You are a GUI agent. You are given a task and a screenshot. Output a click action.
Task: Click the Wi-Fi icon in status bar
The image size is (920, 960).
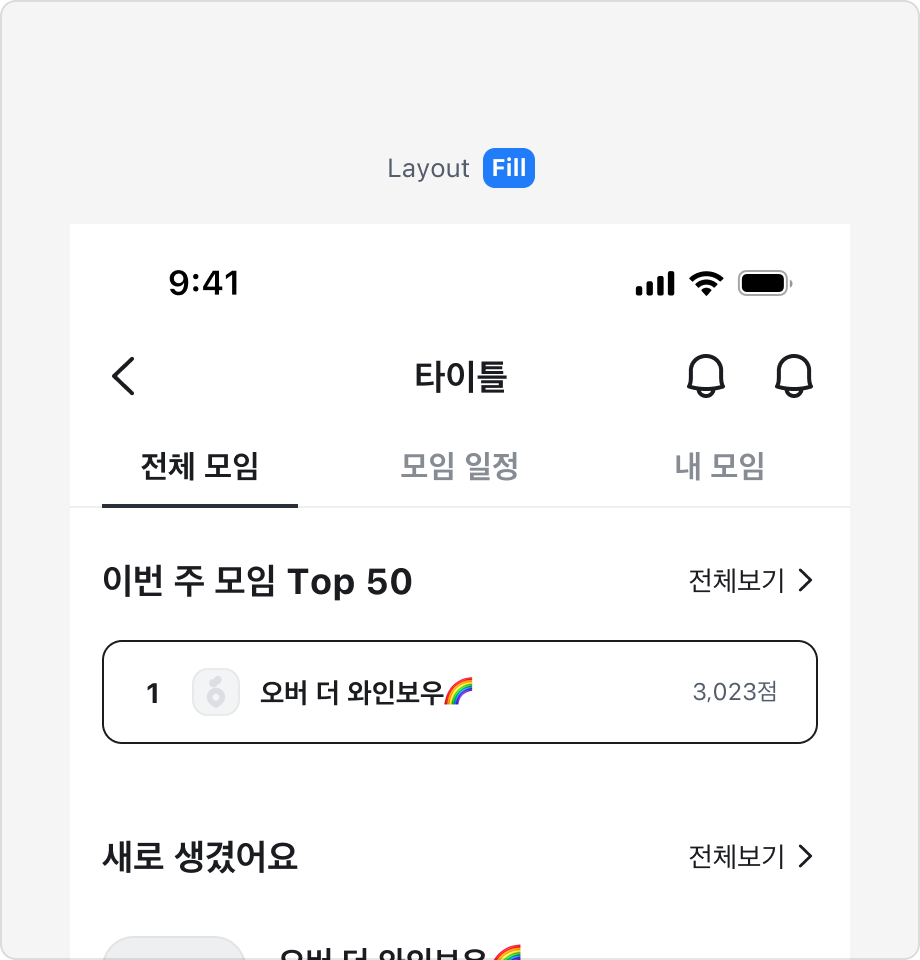point(705,283)
